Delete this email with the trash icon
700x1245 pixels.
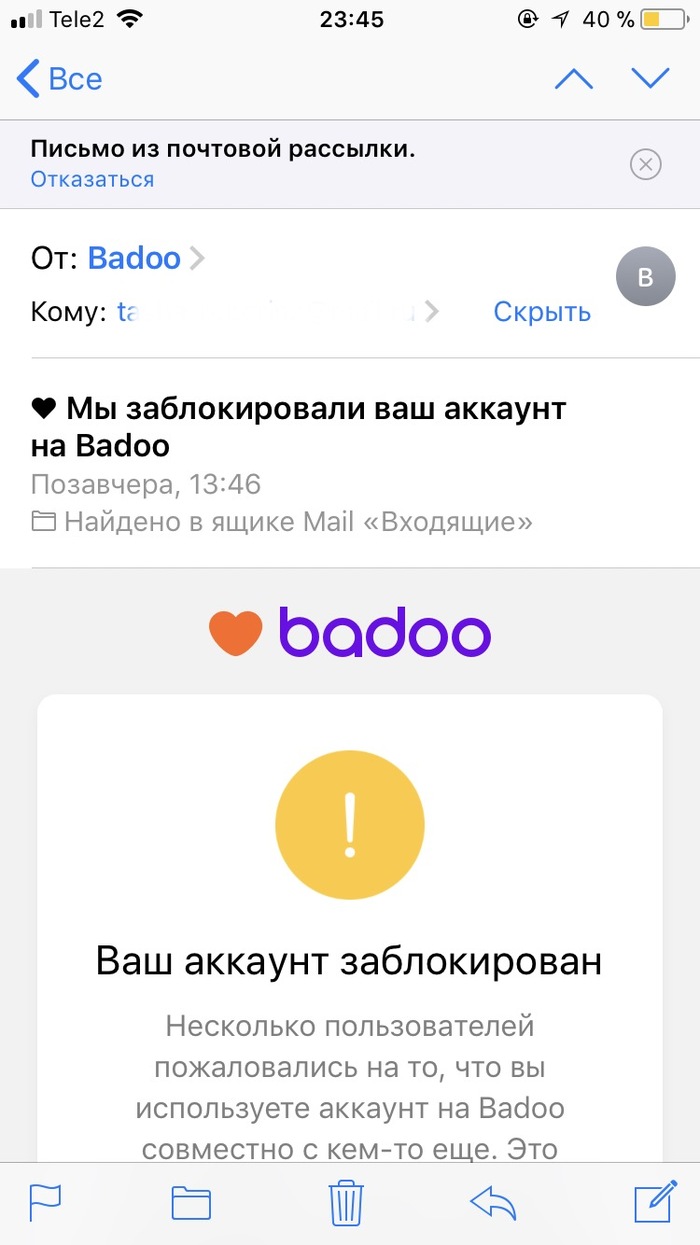click(346, 1202)
